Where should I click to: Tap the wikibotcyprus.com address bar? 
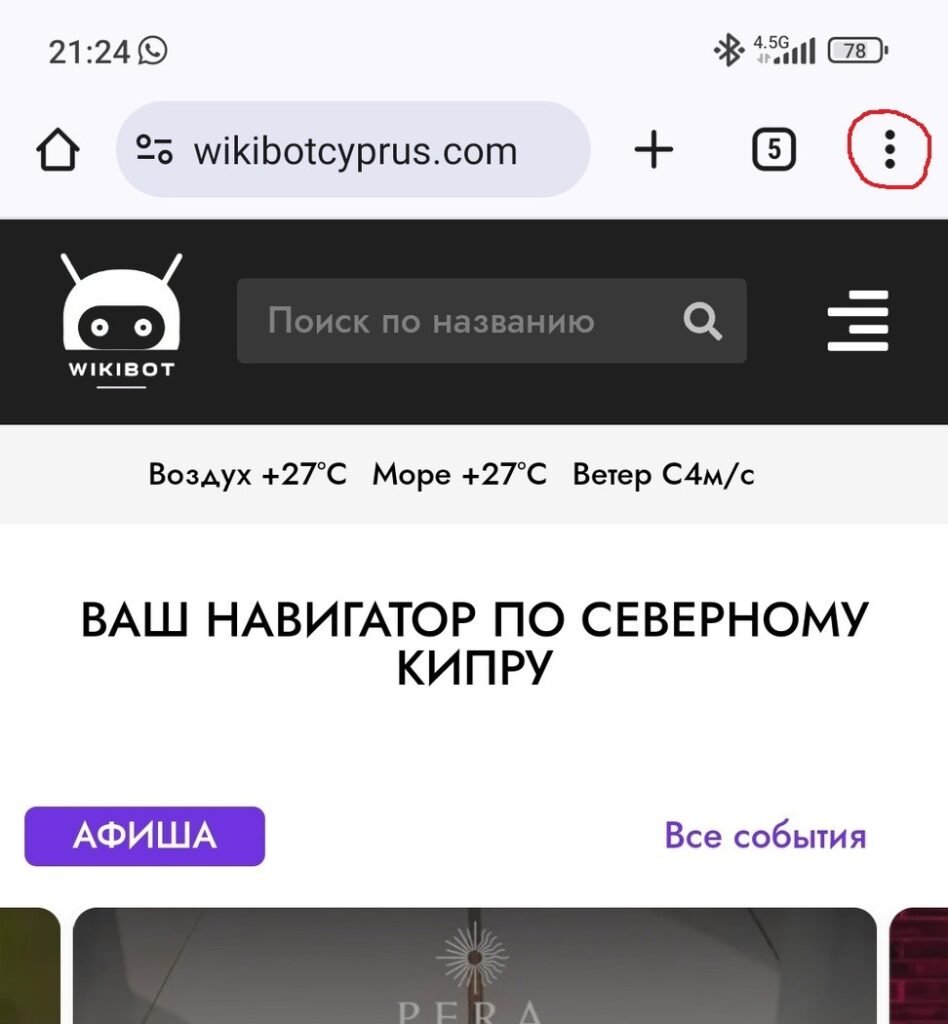click(354, 151)
